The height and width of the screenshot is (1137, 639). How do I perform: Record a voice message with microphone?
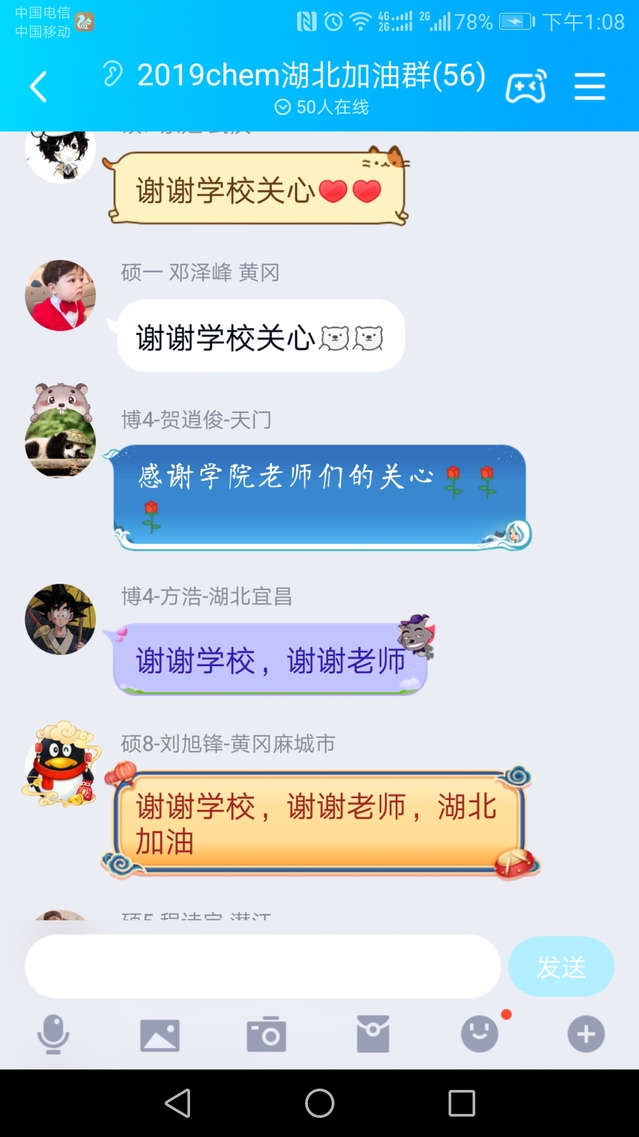click(x=53, y=1034)
